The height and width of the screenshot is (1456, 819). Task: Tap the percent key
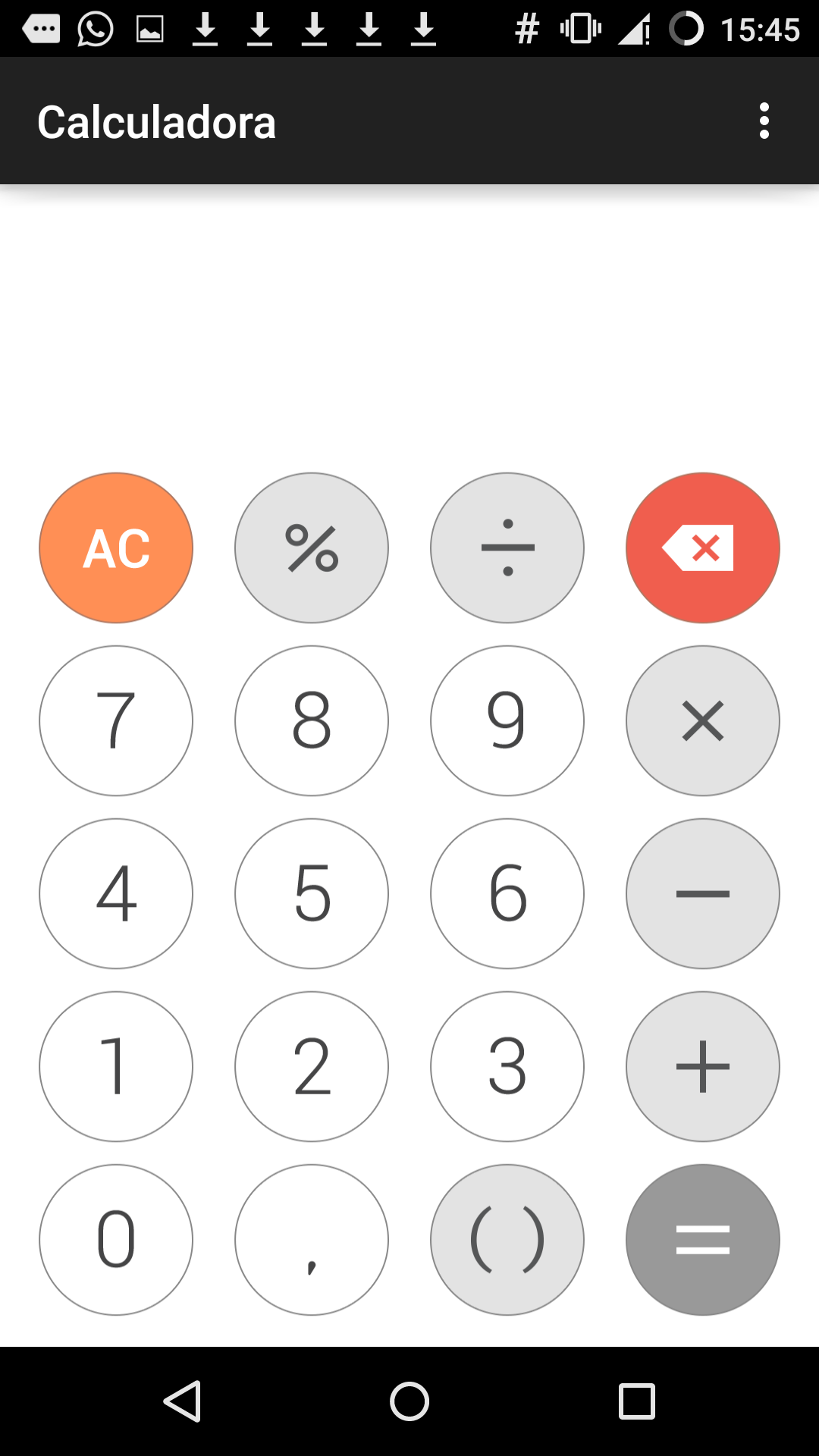click(312, 548)
